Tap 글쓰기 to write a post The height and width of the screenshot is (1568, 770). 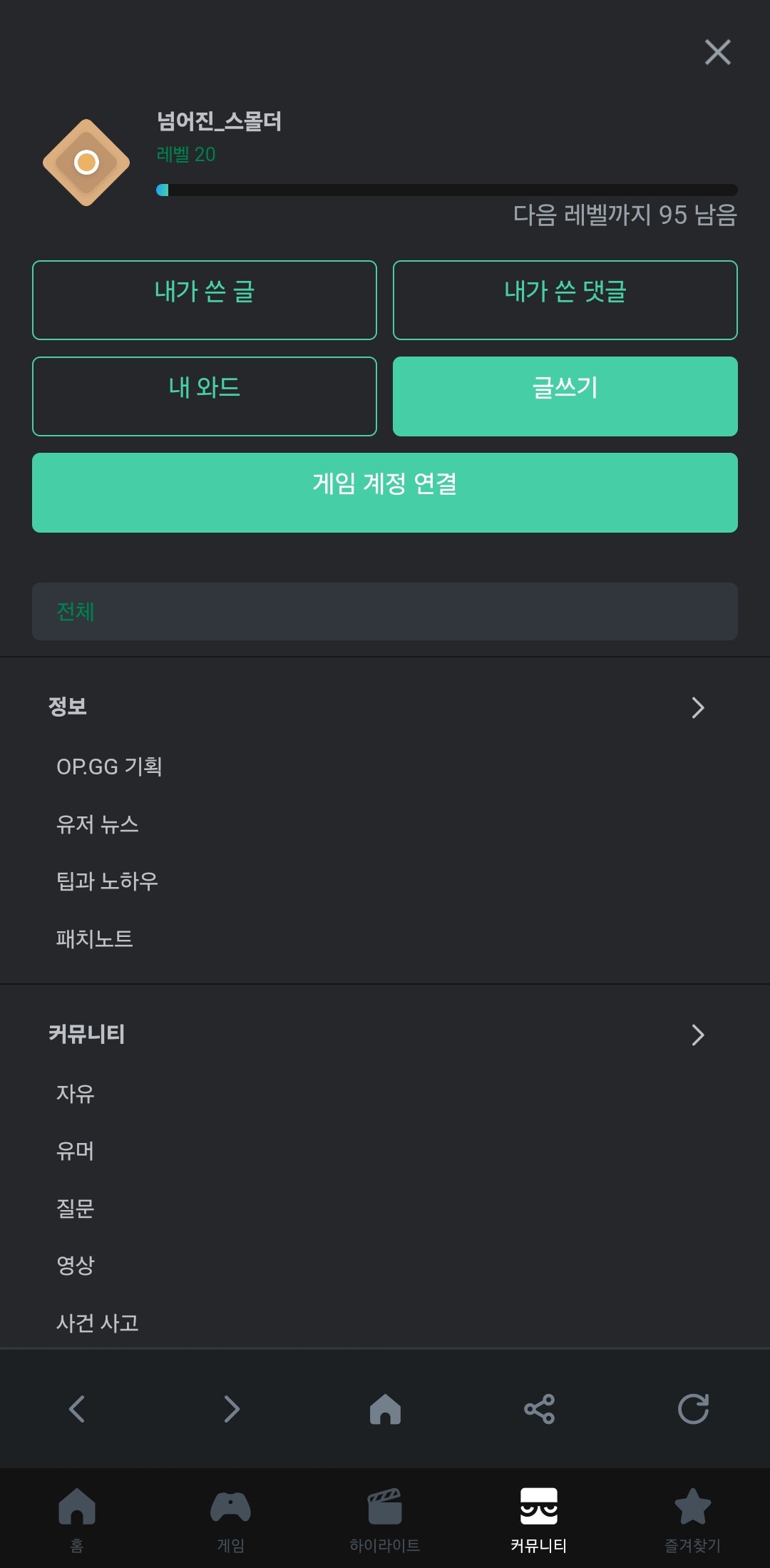click(x=565, y=396)
